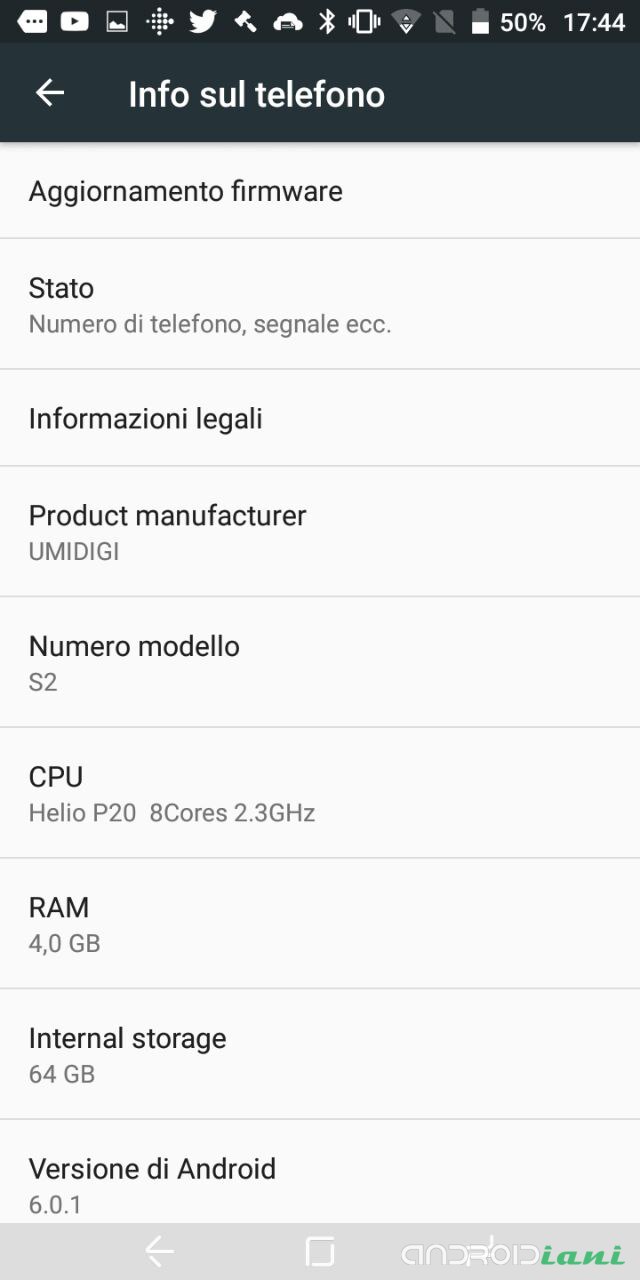Tap the system home button

click(x=320, y=1251)
